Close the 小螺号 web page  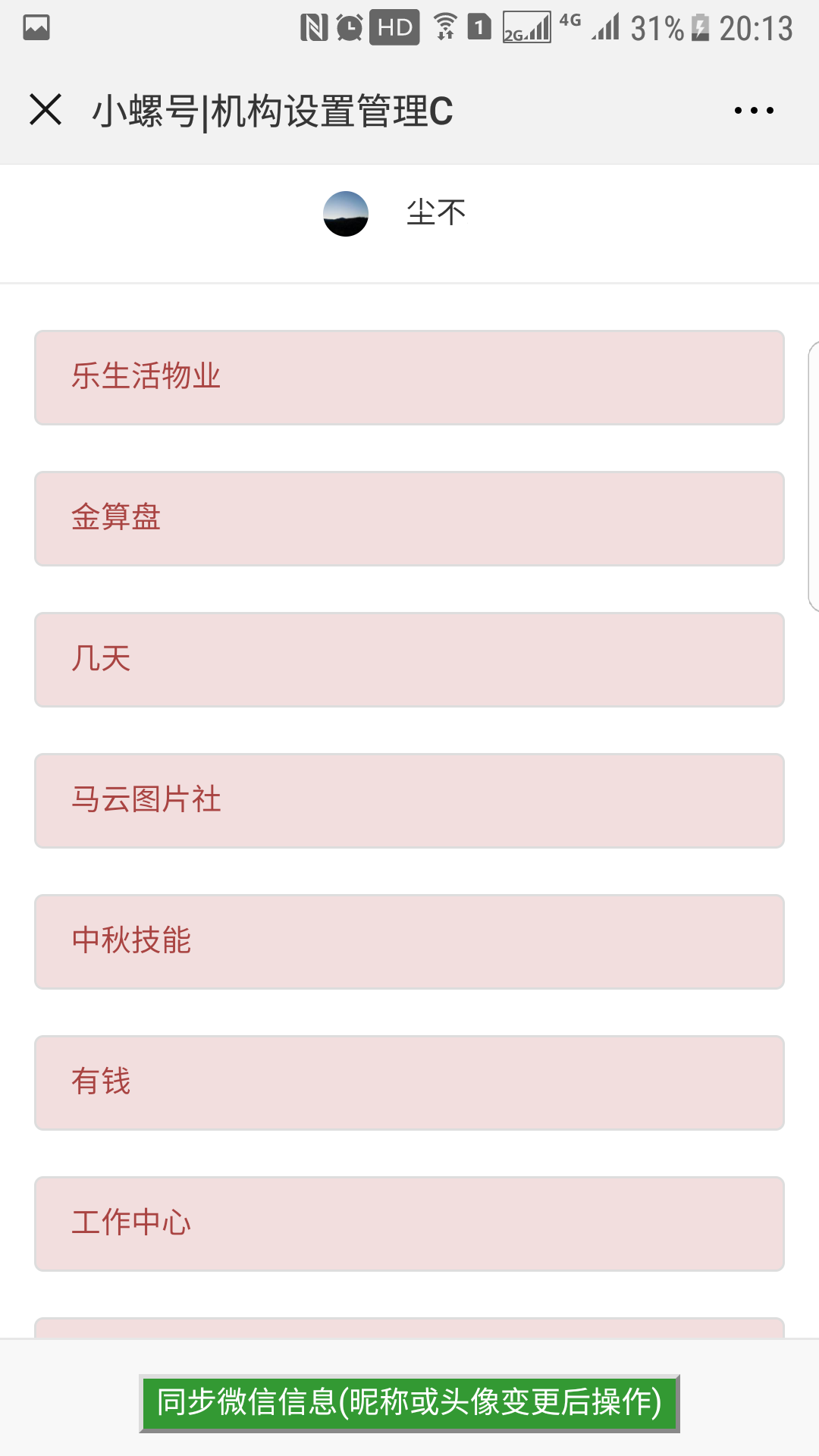coord(45,110)
